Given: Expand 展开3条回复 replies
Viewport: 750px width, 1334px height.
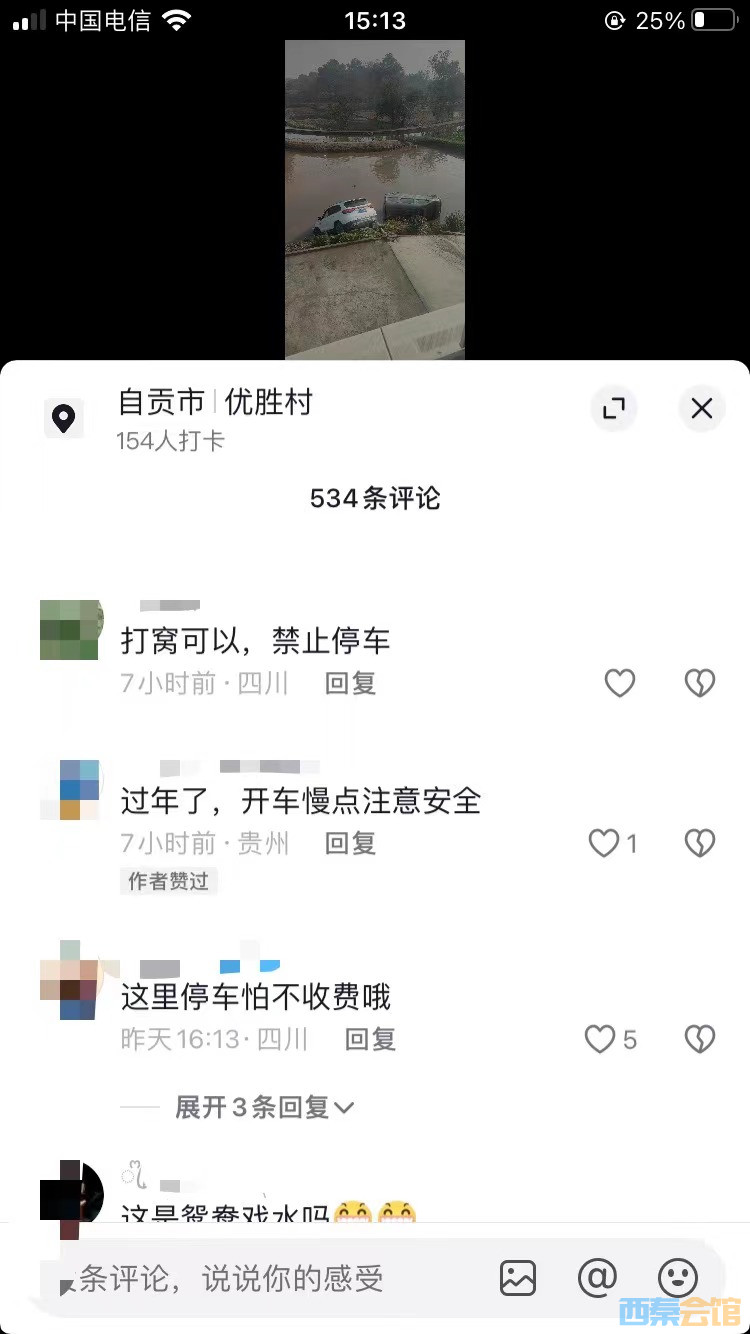Looking at the screenshot, I should [264, 1107].
